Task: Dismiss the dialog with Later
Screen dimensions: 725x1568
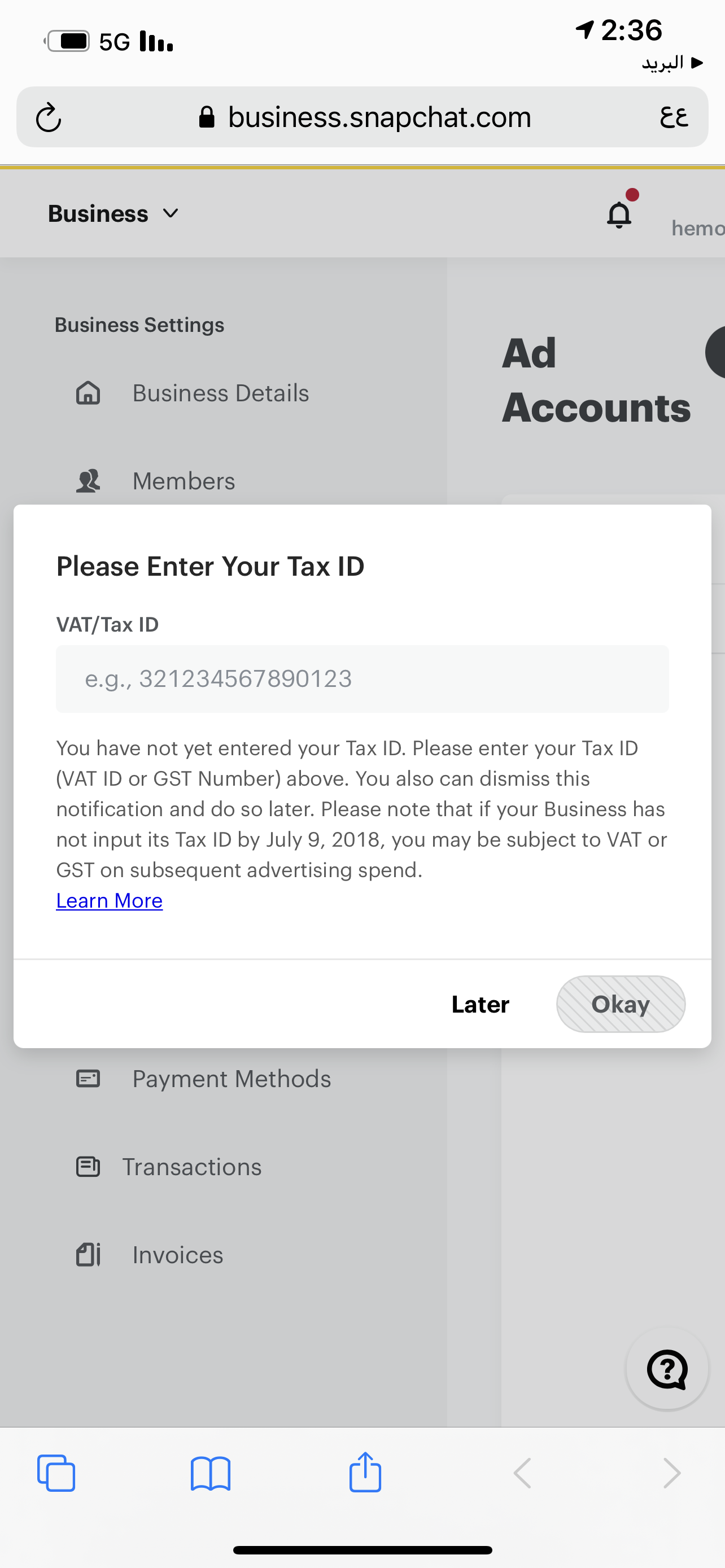Action: [481, 1004]
